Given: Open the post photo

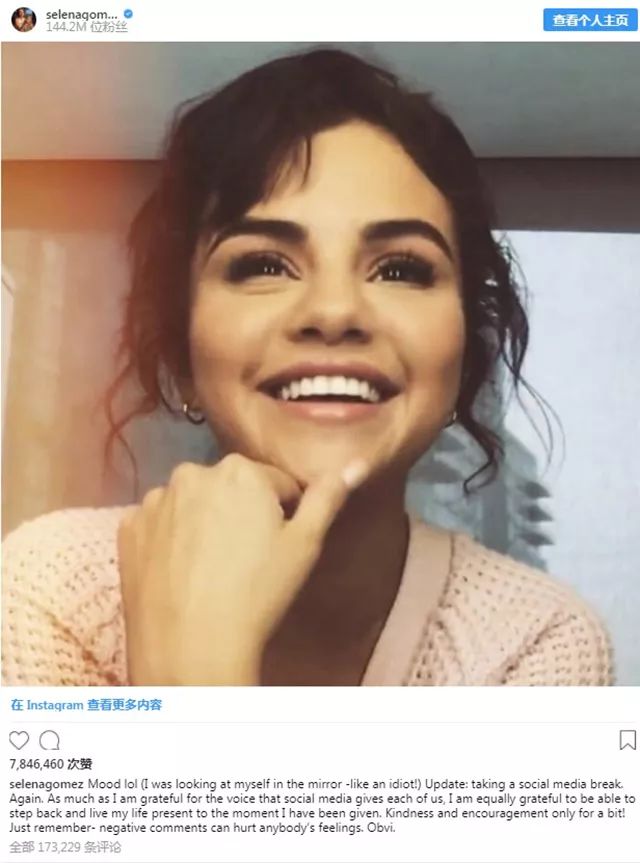Looking at the screenshot, I should [320, 363].
